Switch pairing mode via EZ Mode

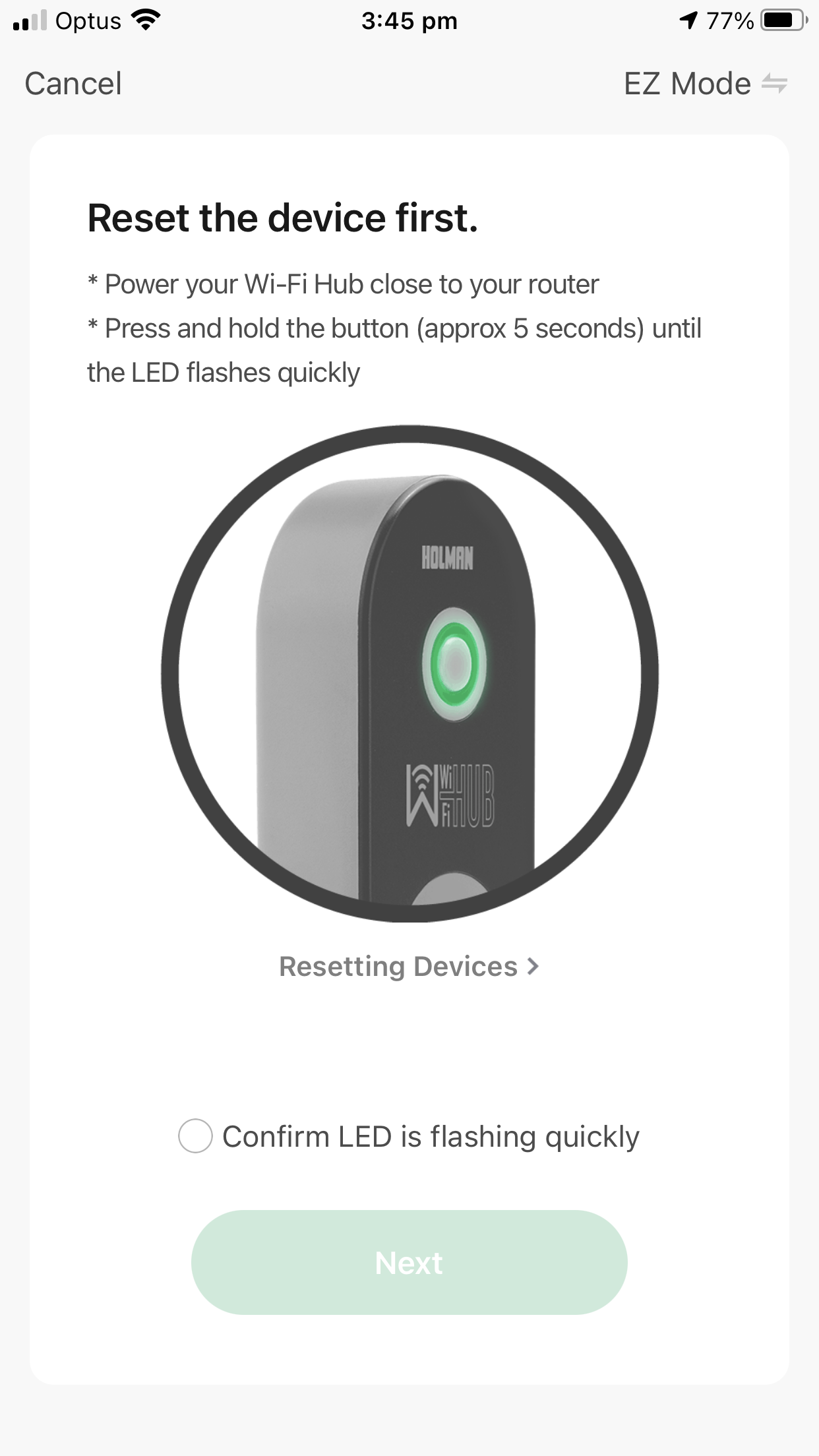coord(706,84)
